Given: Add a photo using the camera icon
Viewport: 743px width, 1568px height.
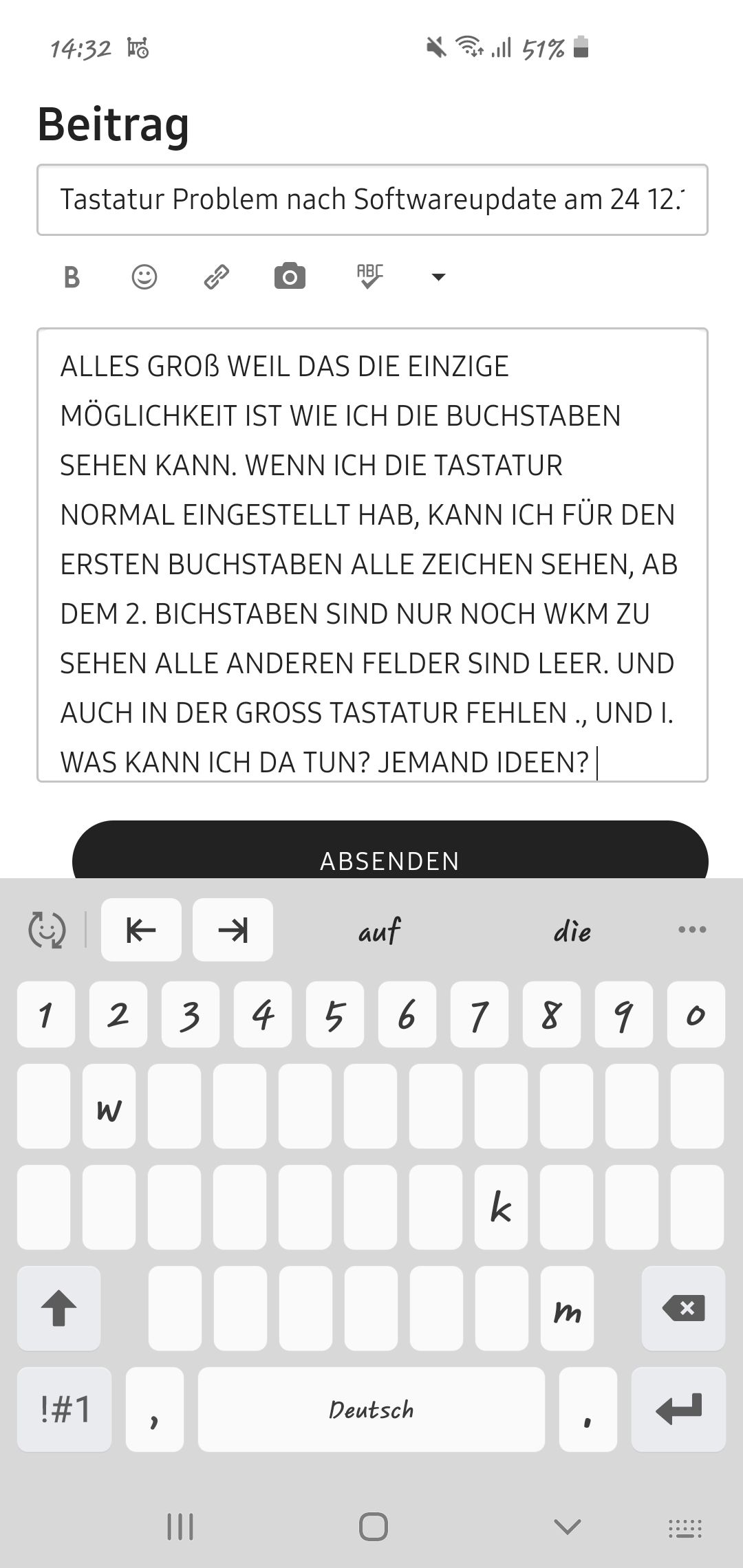Looking at the screenshot, I should pos(290,277).
